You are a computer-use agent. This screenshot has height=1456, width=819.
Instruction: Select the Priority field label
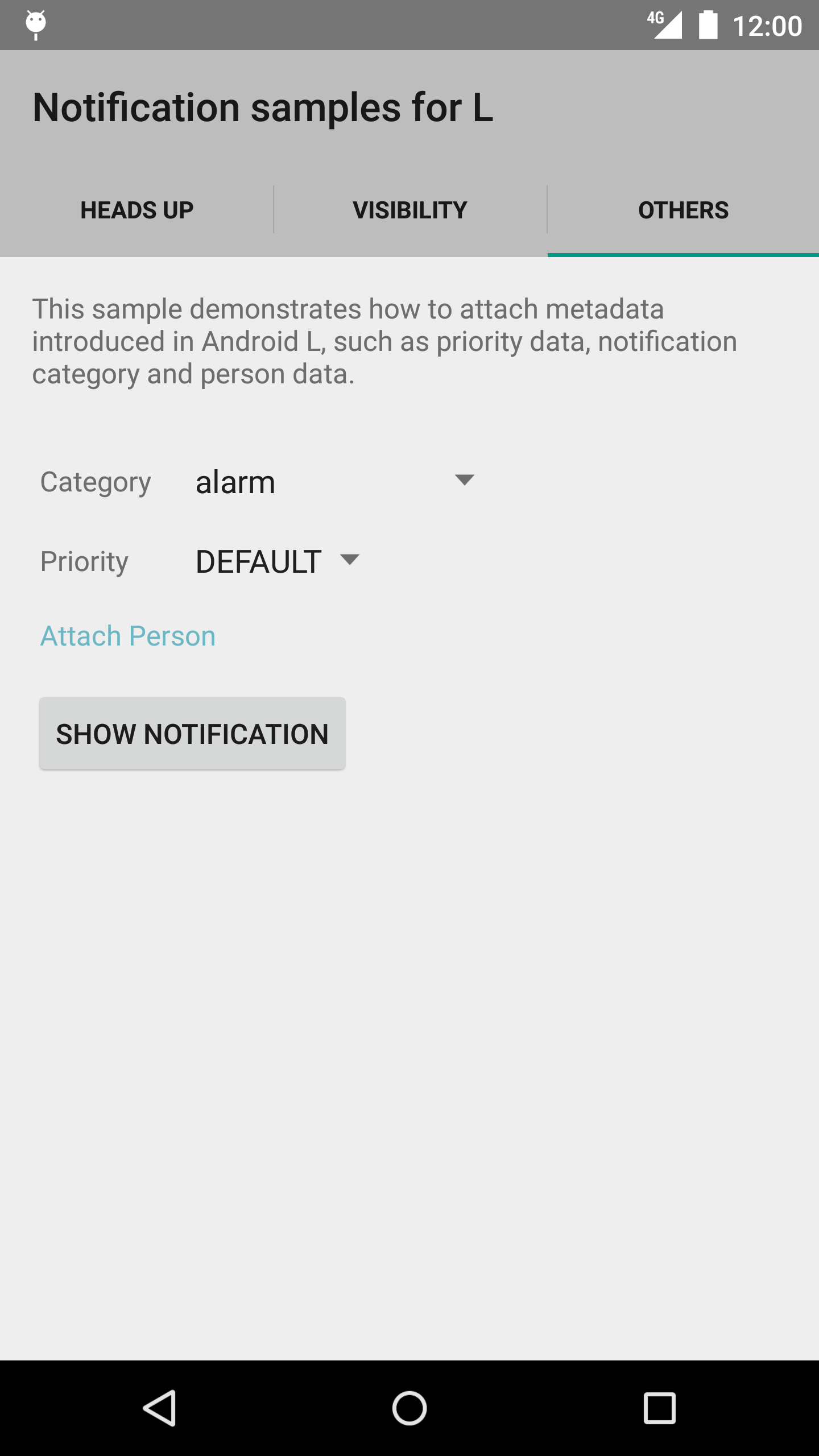click(x=84, y=562)
